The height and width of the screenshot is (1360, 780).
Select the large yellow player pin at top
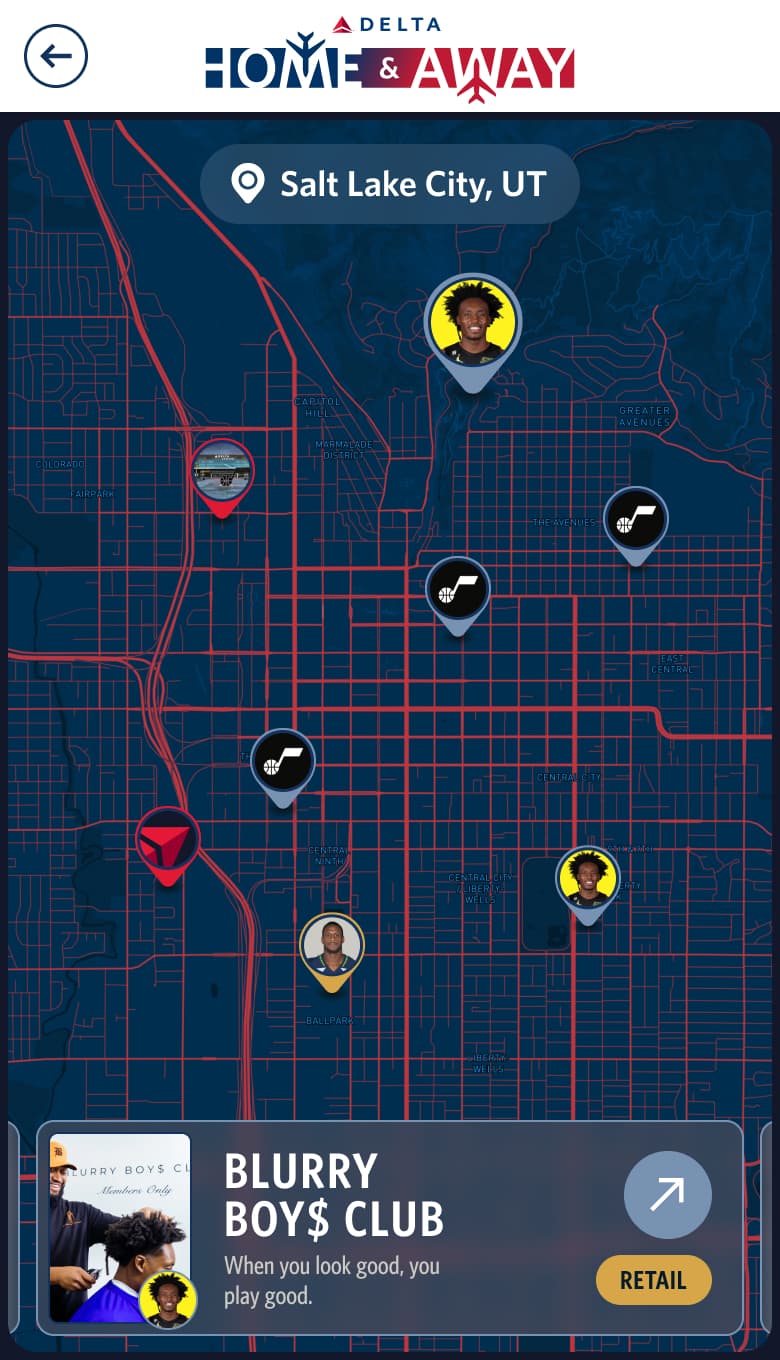click(x=472, y=323)
